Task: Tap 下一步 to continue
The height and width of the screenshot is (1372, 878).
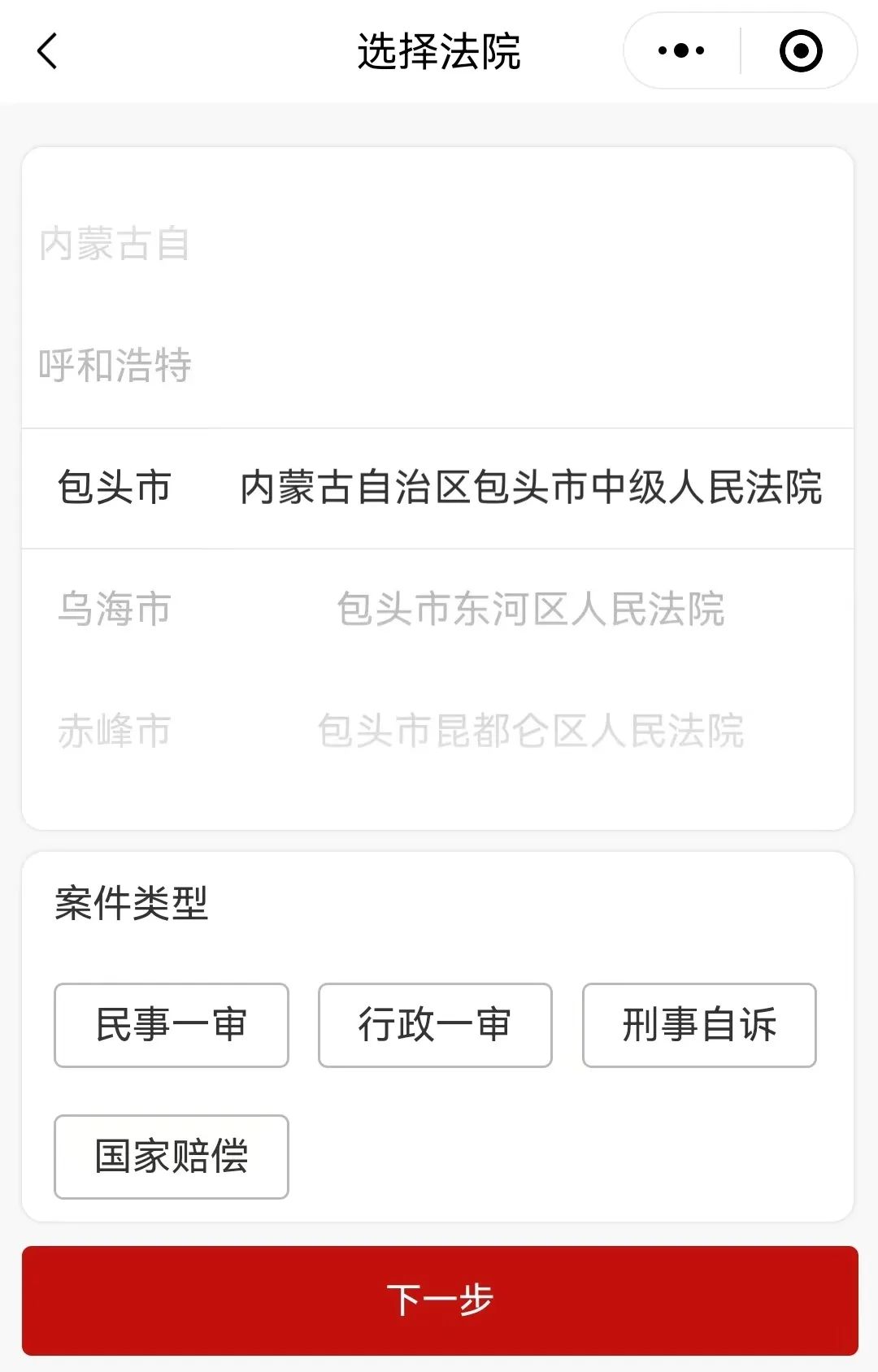Action: tap(440, 1300)
